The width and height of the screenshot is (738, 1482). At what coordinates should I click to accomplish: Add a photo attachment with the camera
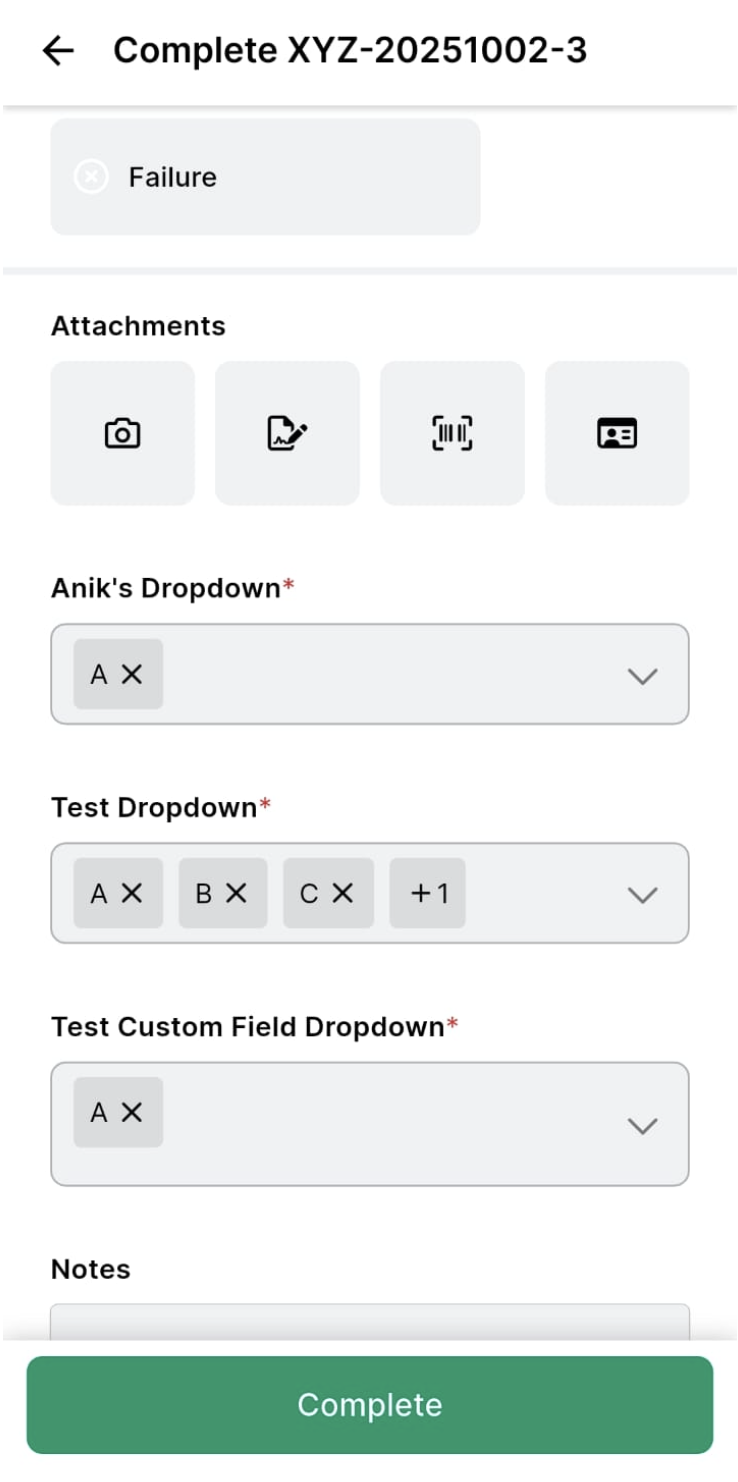pos(122,433)
